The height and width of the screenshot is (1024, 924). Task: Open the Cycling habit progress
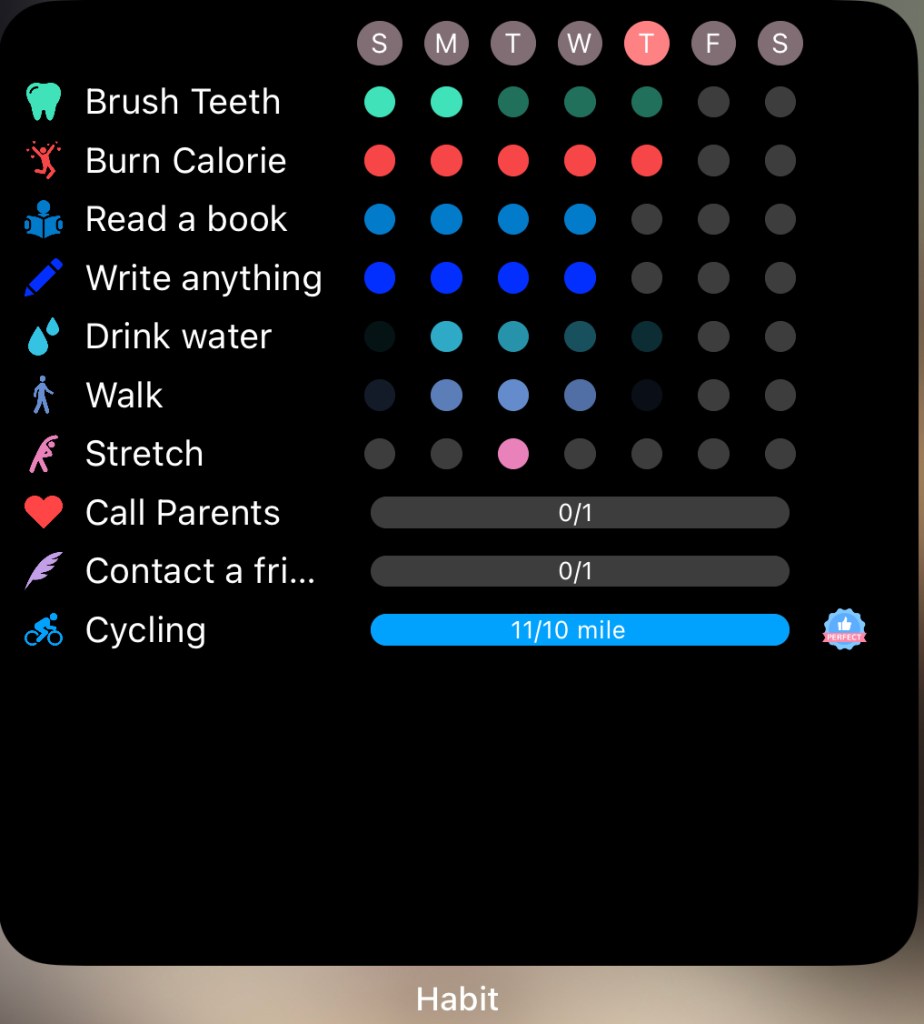579,630
